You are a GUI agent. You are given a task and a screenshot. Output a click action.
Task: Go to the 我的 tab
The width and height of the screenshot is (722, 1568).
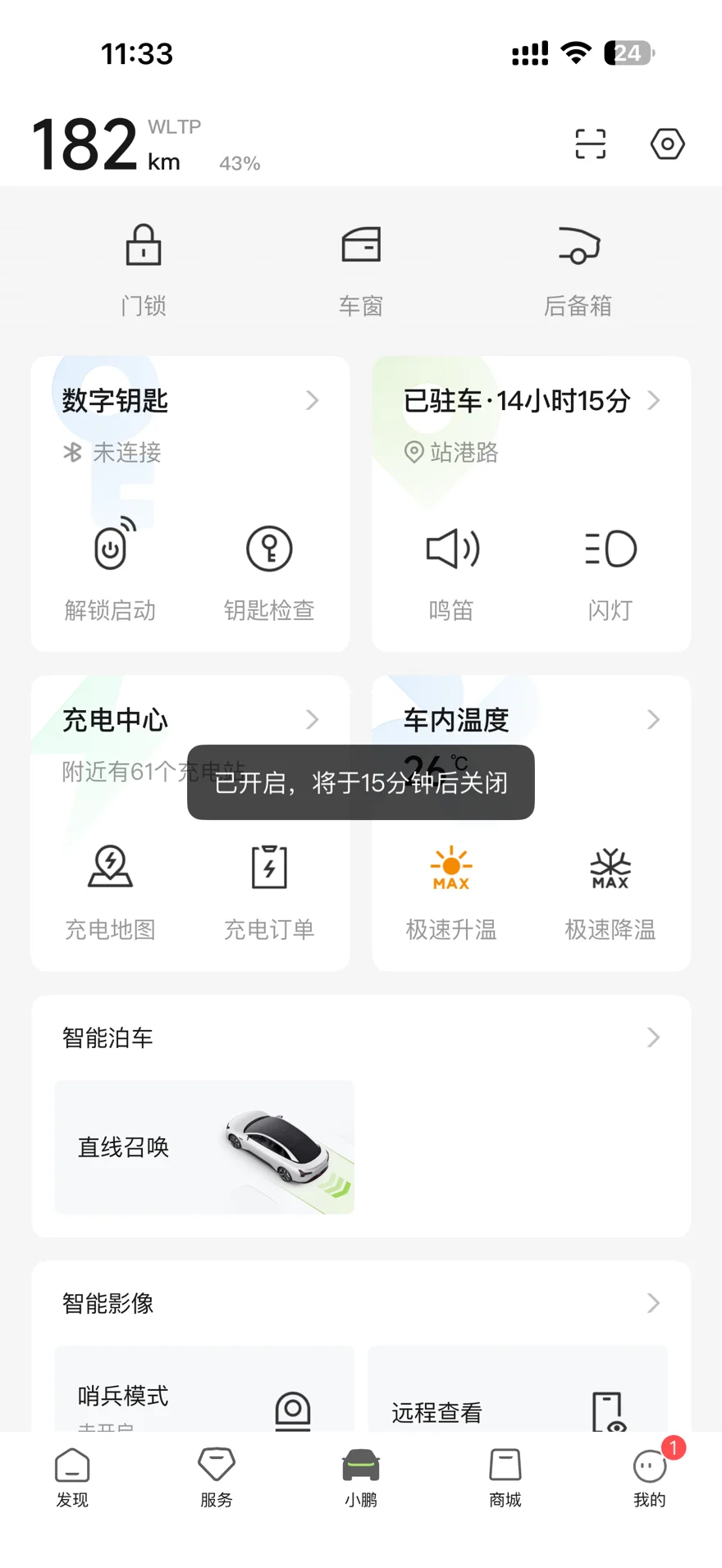coord(650,1476)
